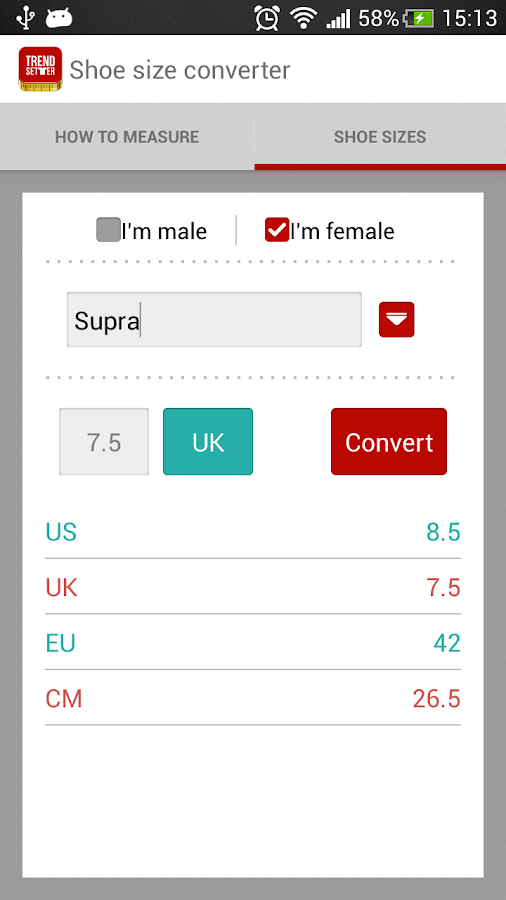Uncheck the I'm female checkbox
Image resolution: width=506 pixels, height=900 pixels.
coord(277,230)
